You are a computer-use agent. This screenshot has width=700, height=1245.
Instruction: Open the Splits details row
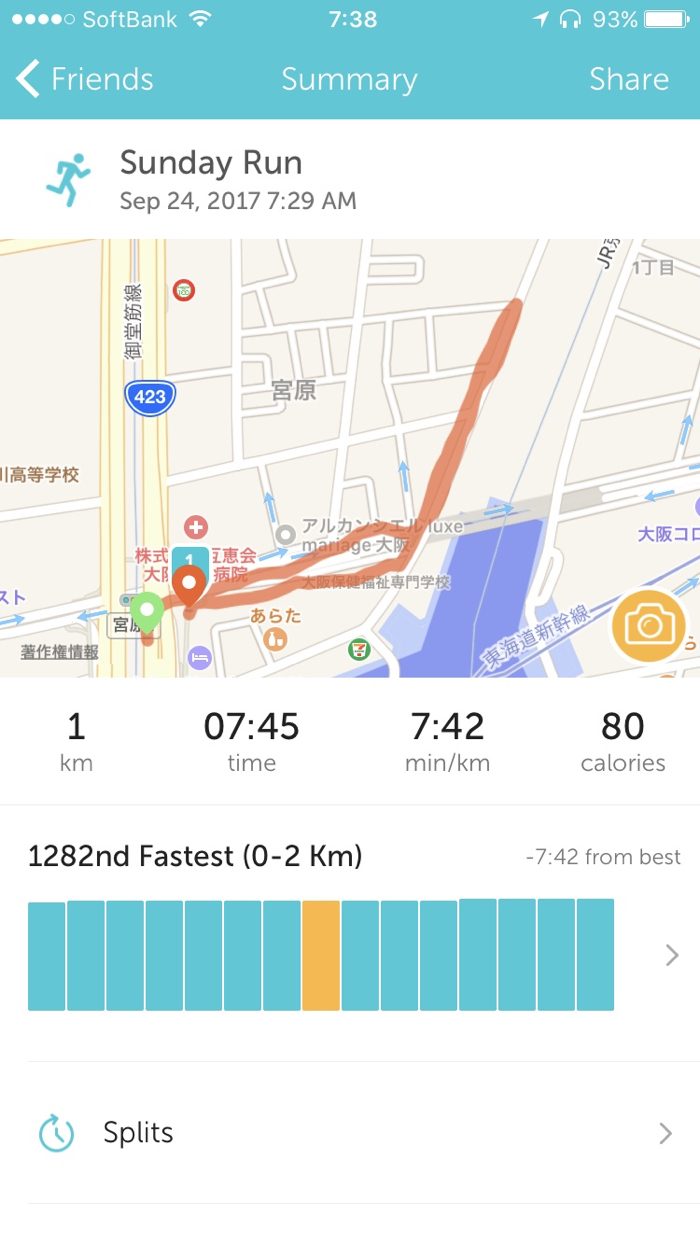tap(350, 1133)
